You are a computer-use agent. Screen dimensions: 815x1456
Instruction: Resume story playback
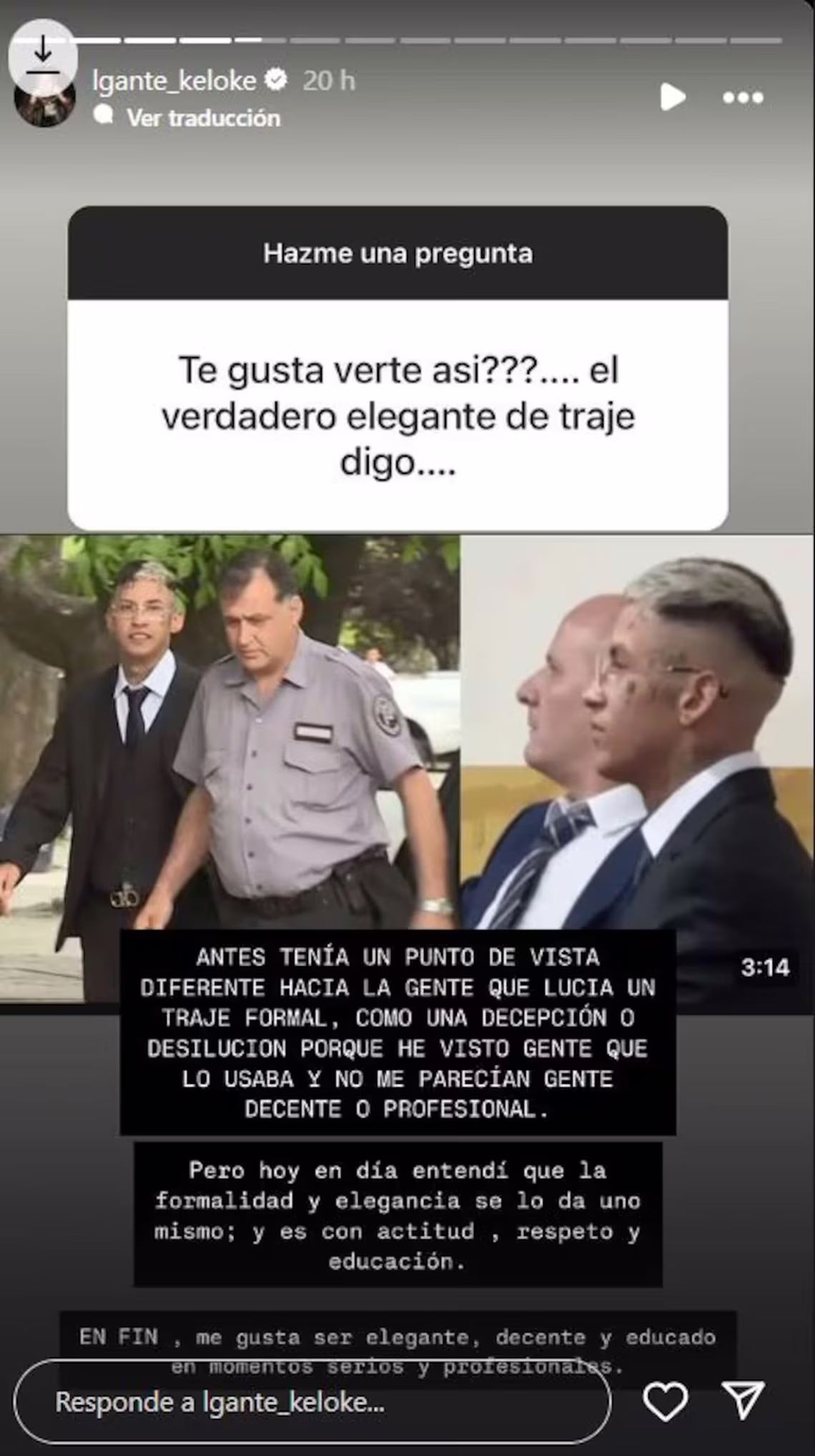pos(671,97)
